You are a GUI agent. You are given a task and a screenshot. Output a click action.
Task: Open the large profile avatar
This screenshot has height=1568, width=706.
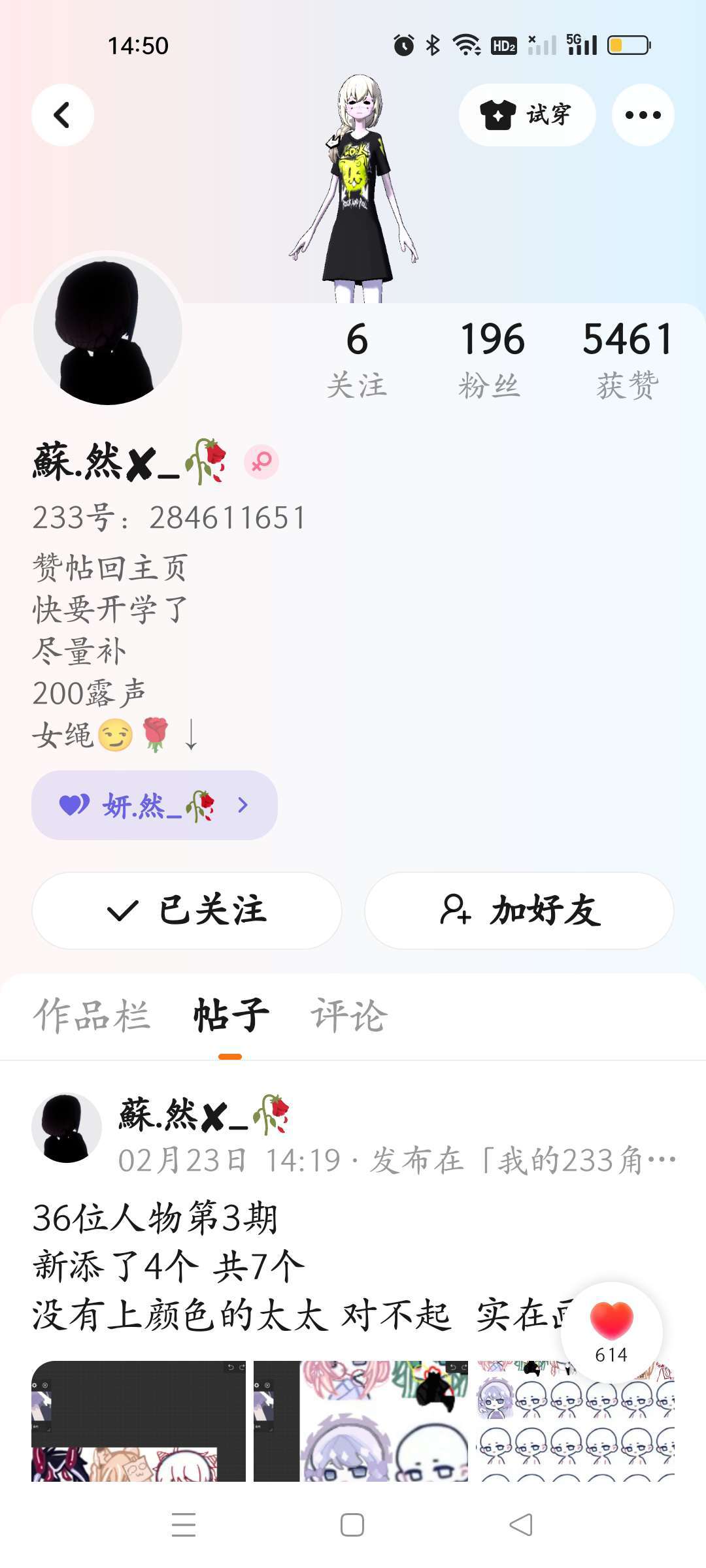[x=108, y=330]
